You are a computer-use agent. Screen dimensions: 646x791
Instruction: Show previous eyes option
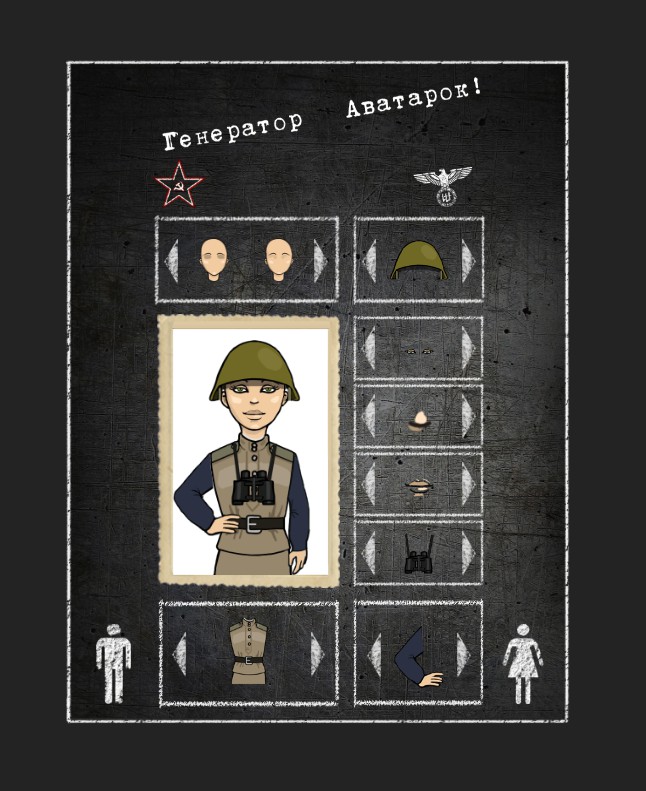[x=369, y=349]
